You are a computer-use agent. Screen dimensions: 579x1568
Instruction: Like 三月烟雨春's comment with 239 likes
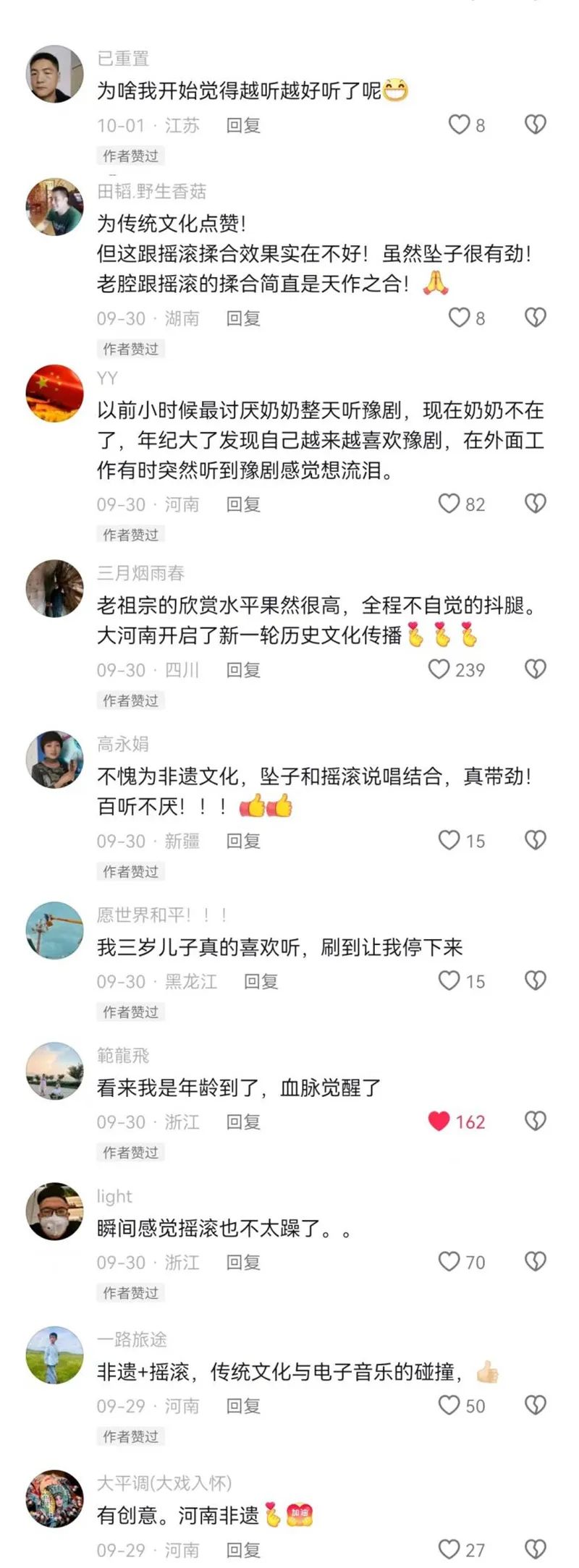tap(439, 669)
